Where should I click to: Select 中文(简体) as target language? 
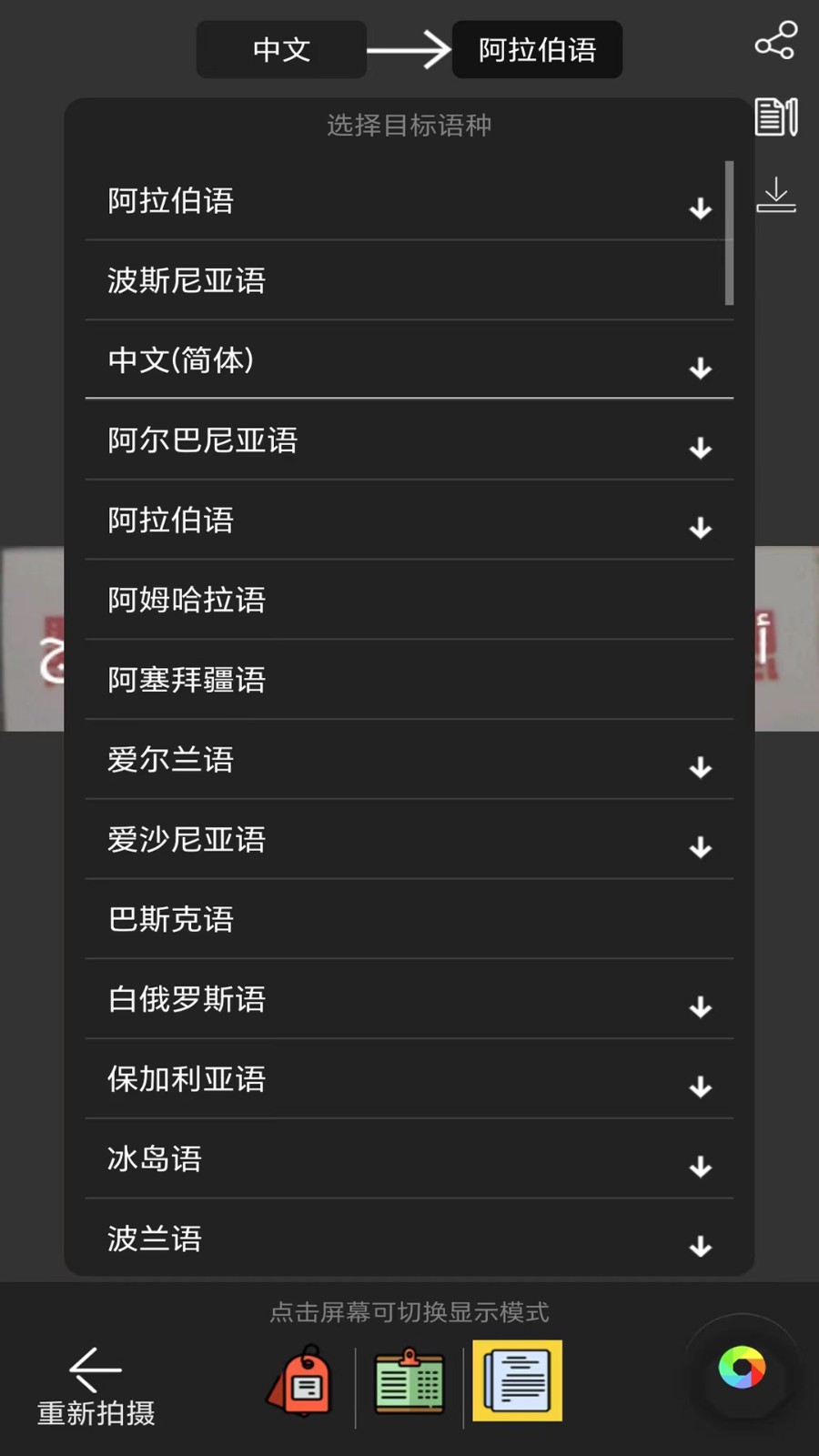[x=181, y=360]
